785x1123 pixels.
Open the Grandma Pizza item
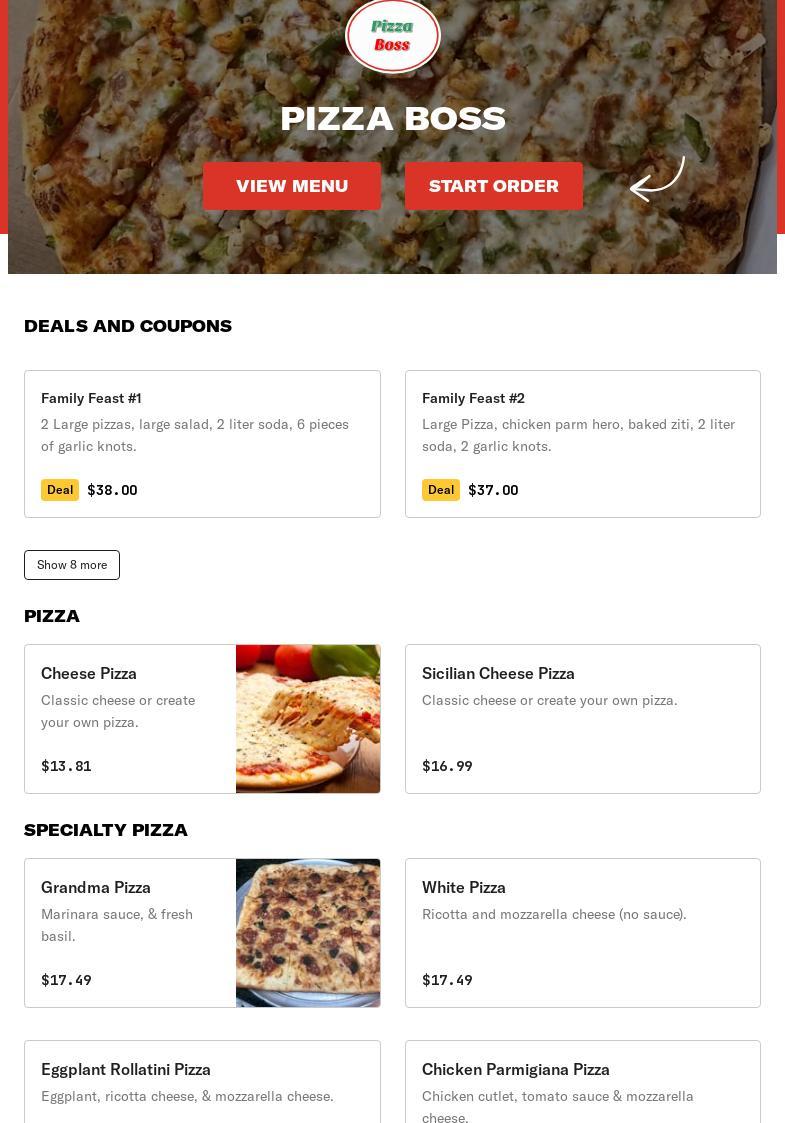coord(202,932)
